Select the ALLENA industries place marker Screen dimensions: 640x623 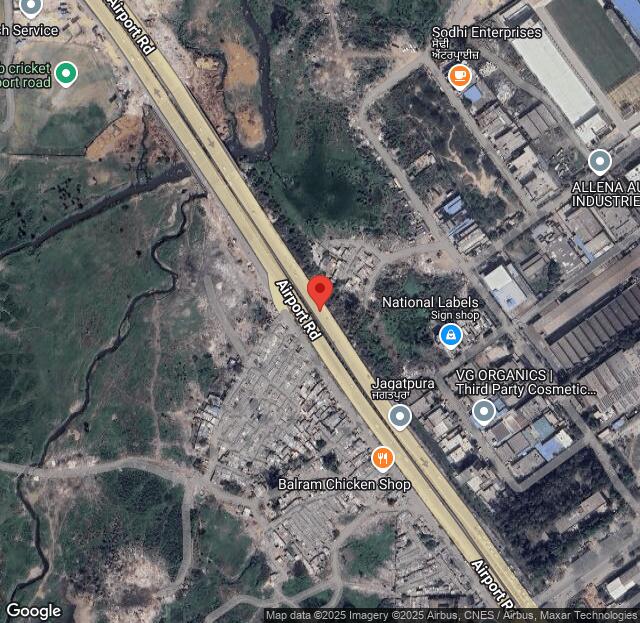[x=599, y=161]
